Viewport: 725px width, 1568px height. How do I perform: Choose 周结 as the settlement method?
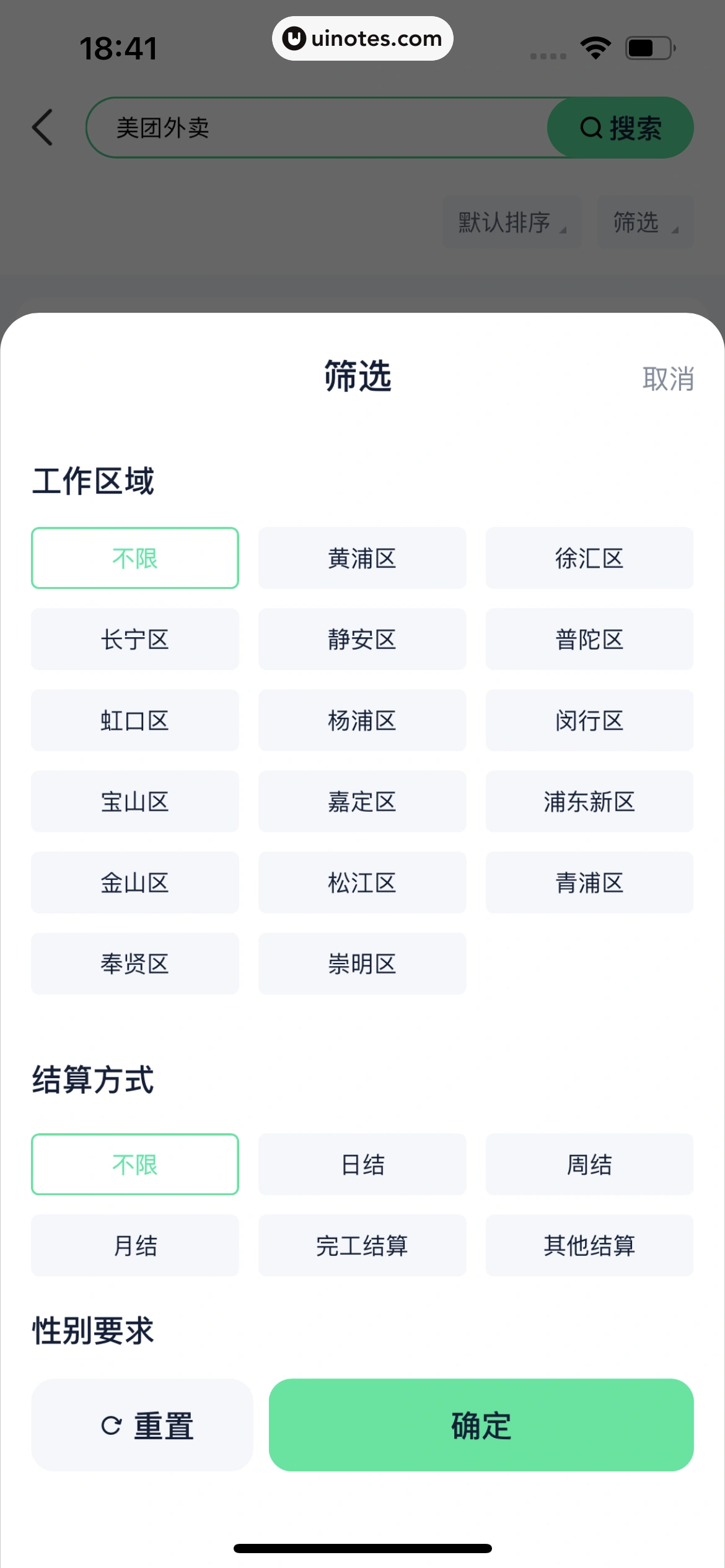click(589, 1164)
